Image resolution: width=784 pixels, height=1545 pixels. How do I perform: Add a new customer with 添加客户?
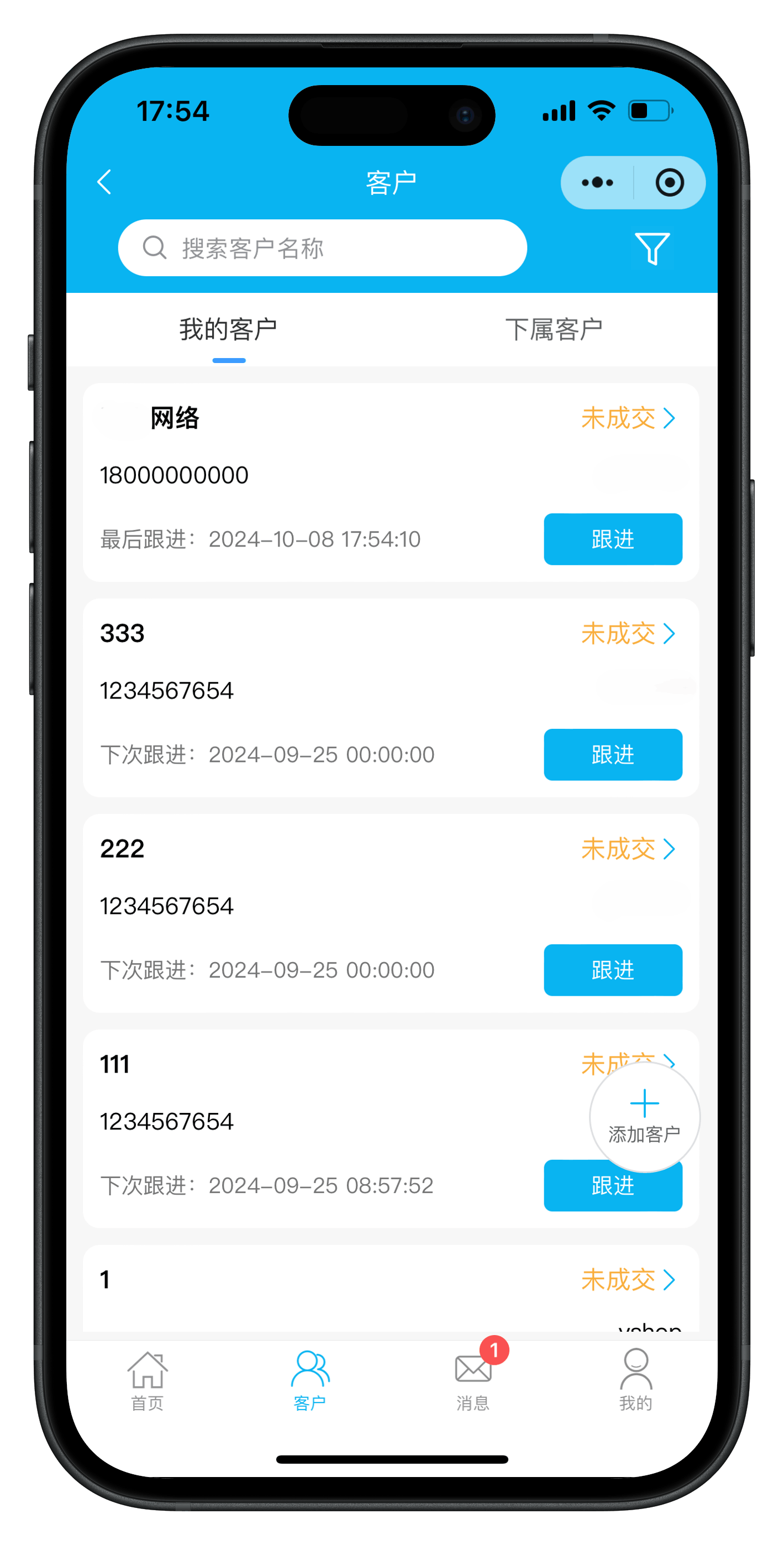pos(644,1117)
